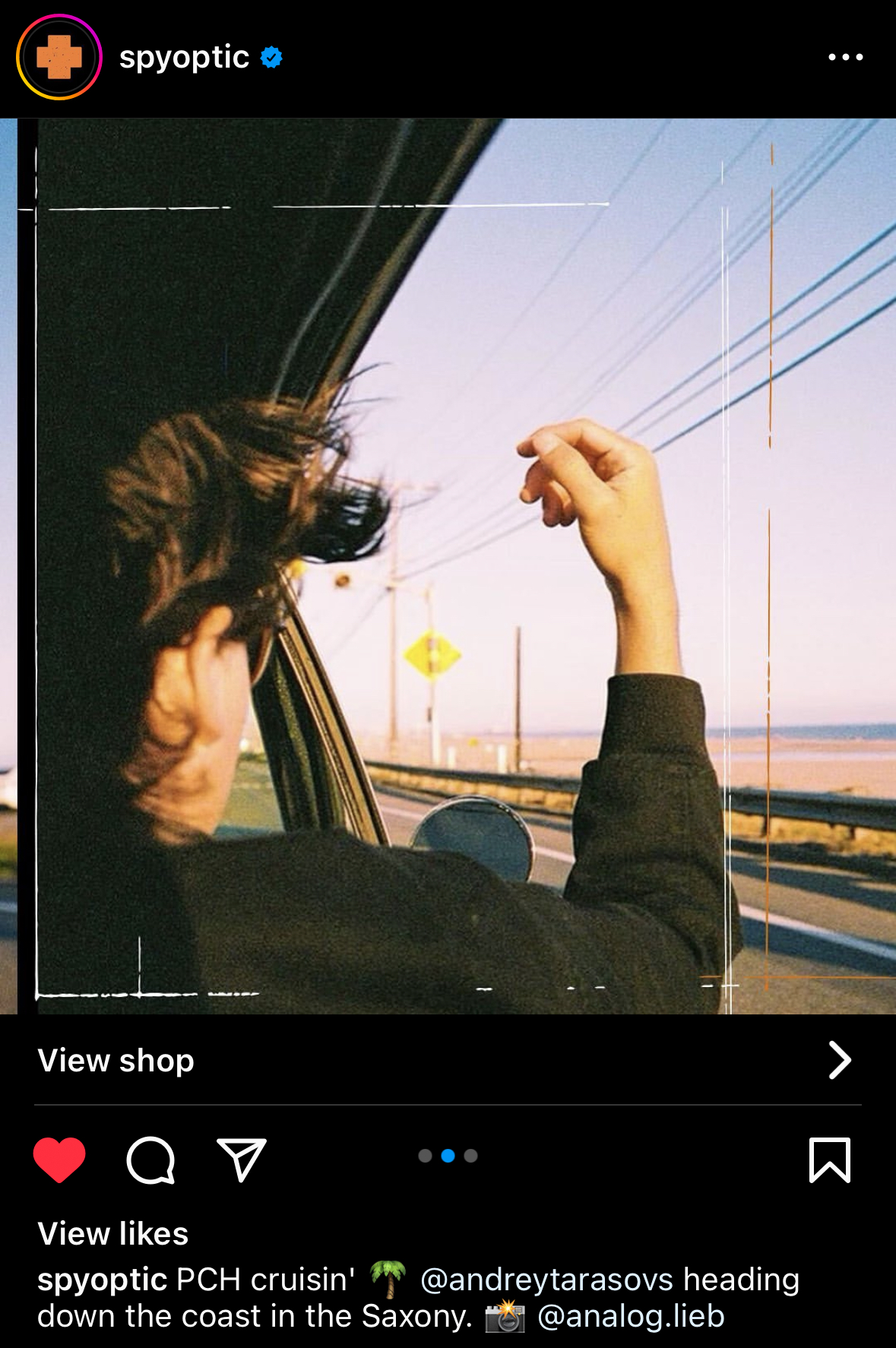Open comments with the speech bubble icon

(150, 1160)
